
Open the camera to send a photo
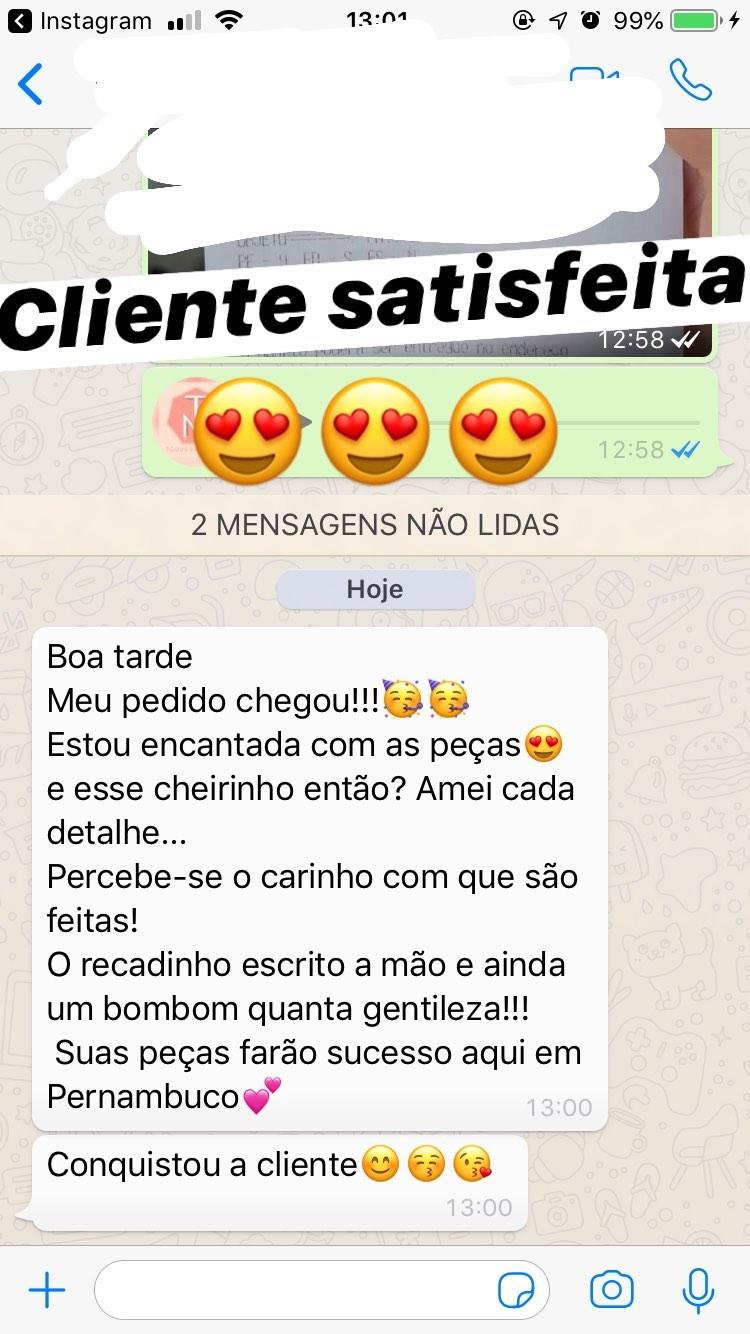(611, 1290)
